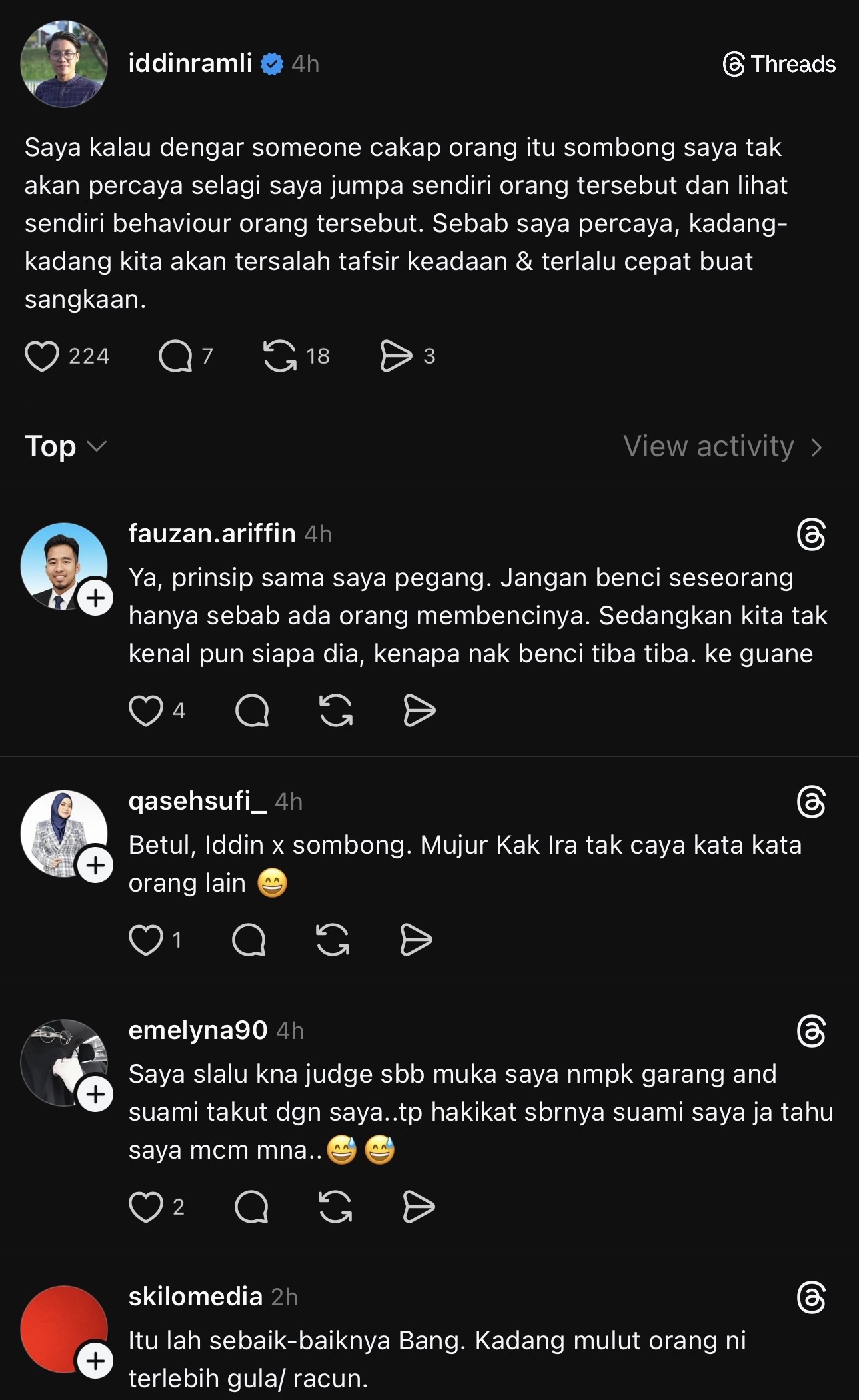Screen dimensions: 859x1400
Task: Repost iddinramli's thread
Action: tap(280, 356)
